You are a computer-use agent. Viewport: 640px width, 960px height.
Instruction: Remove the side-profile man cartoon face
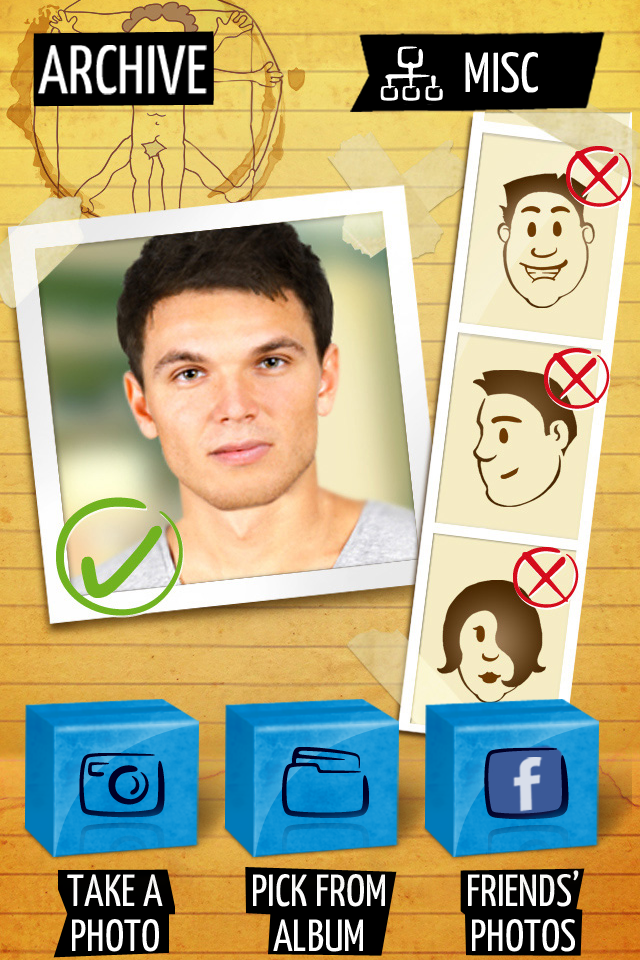point(576,378)
